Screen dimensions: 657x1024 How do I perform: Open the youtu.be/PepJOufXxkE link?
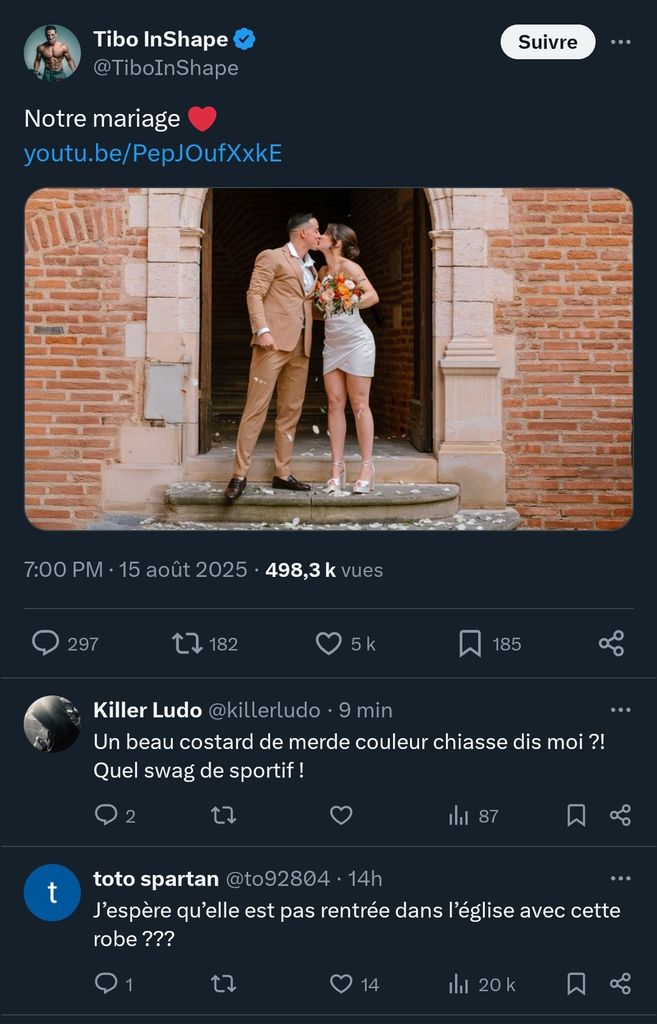pos(153,153)
